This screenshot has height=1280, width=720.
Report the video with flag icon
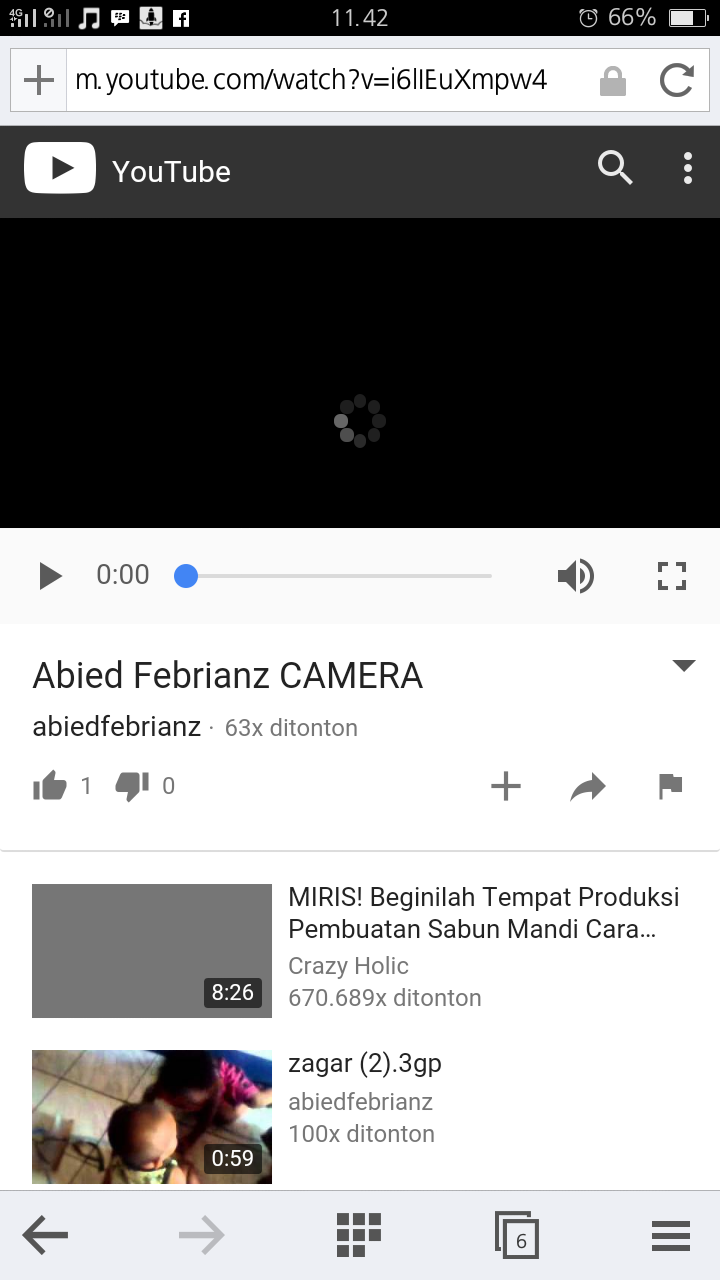coord(670,787)
